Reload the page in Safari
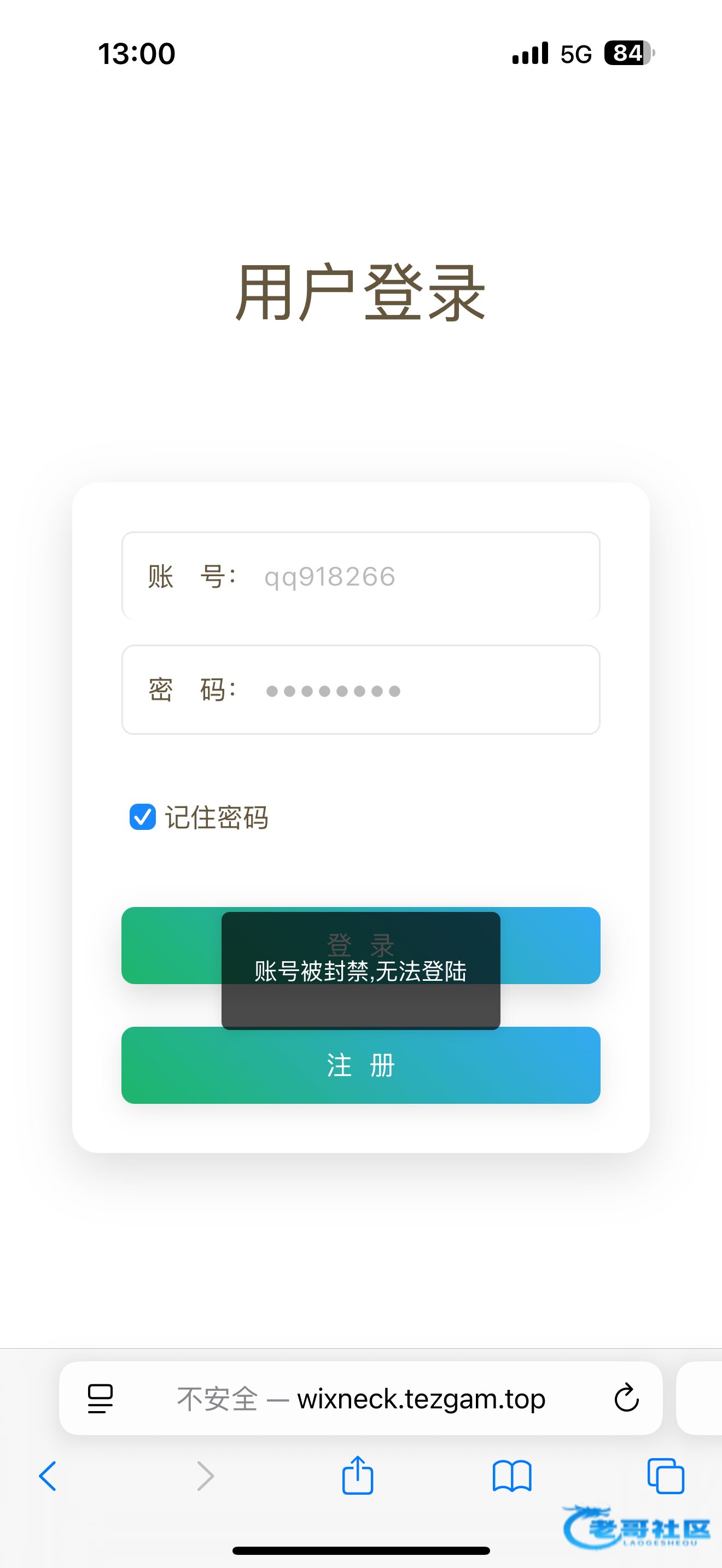This screenshot has width=722, height=1568. click(626, 1398)
